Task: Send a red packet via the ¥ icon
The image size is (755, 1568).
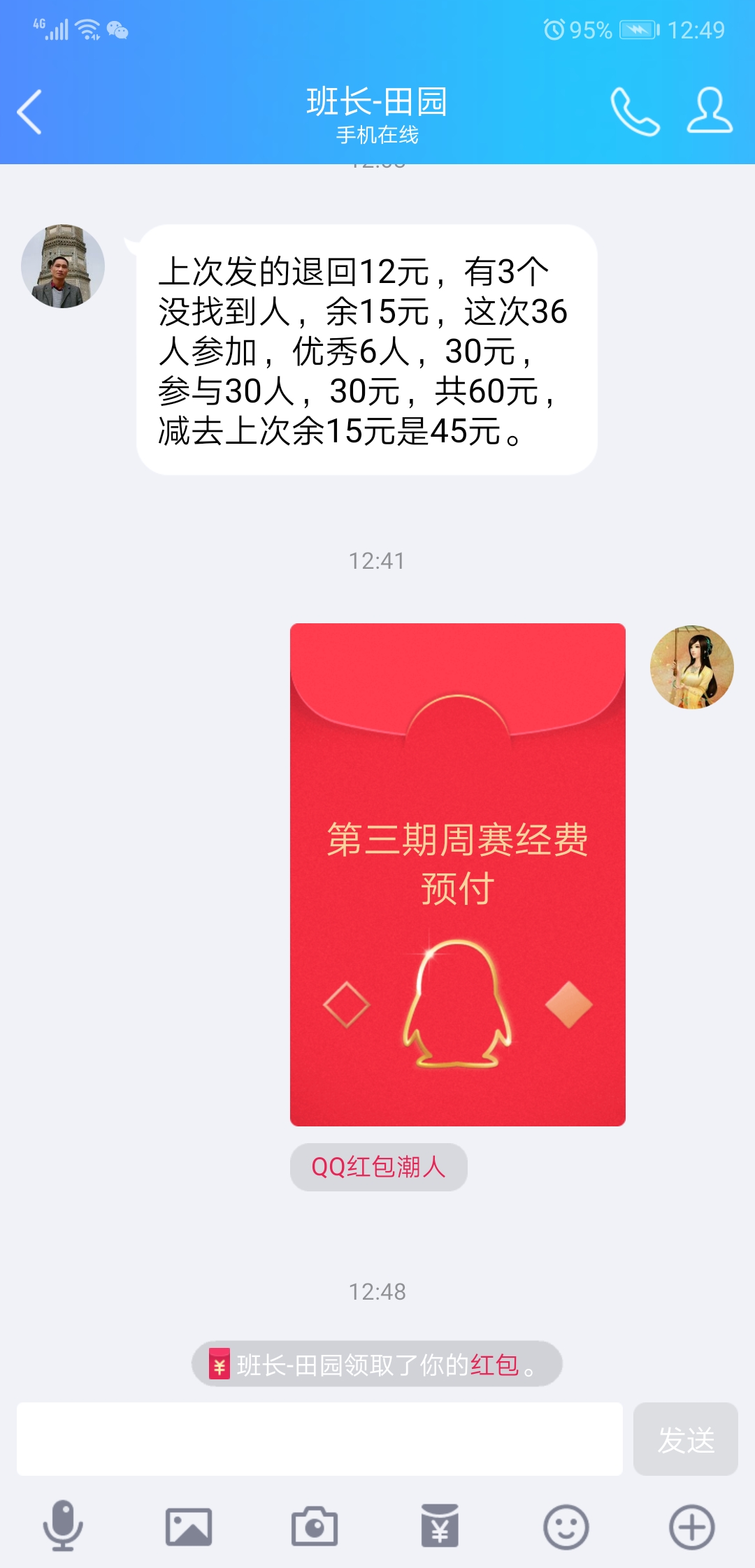Action: point(440,1527)
